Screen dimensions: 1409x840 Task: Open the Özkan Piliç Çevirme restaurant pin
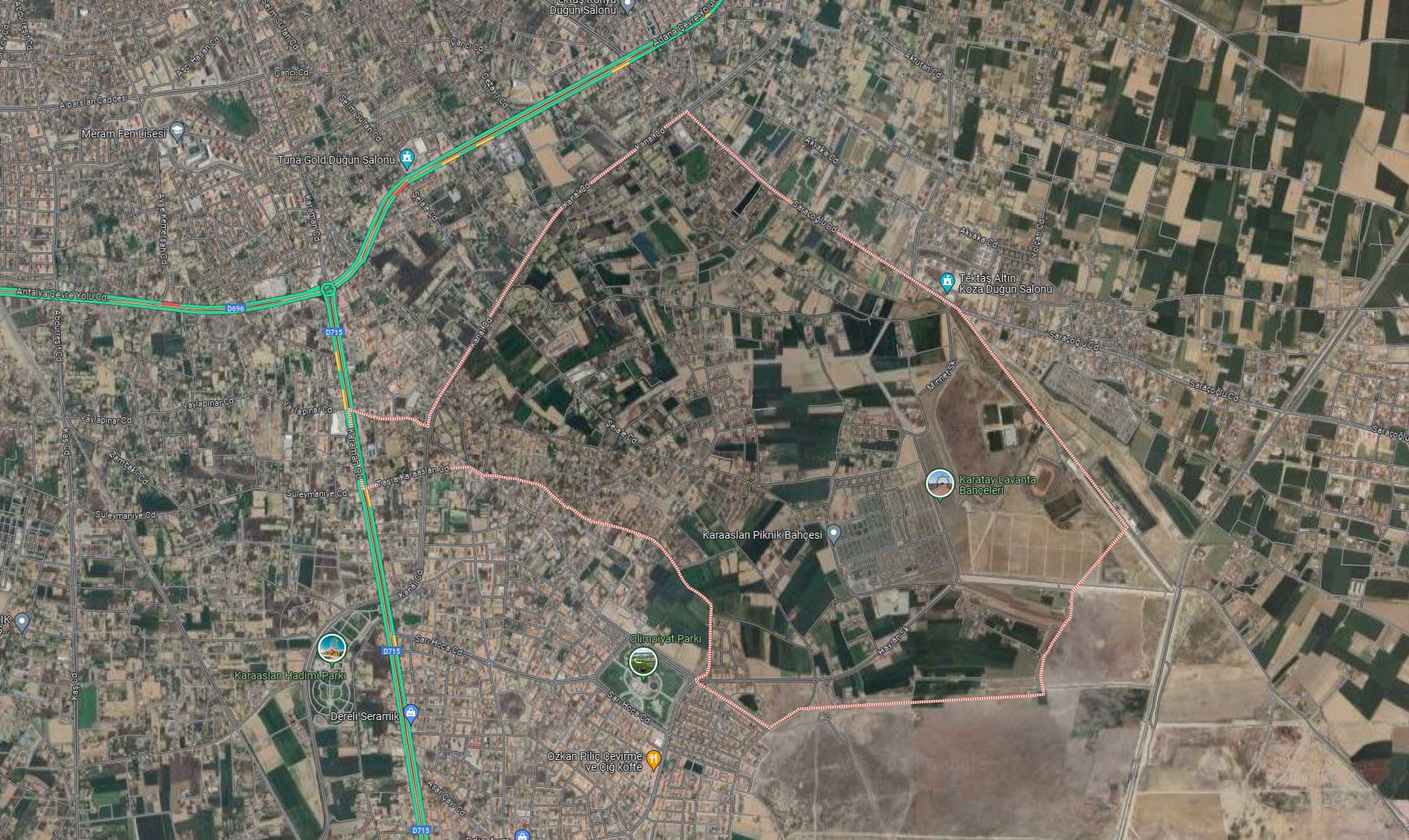click(x=654, y=759)
